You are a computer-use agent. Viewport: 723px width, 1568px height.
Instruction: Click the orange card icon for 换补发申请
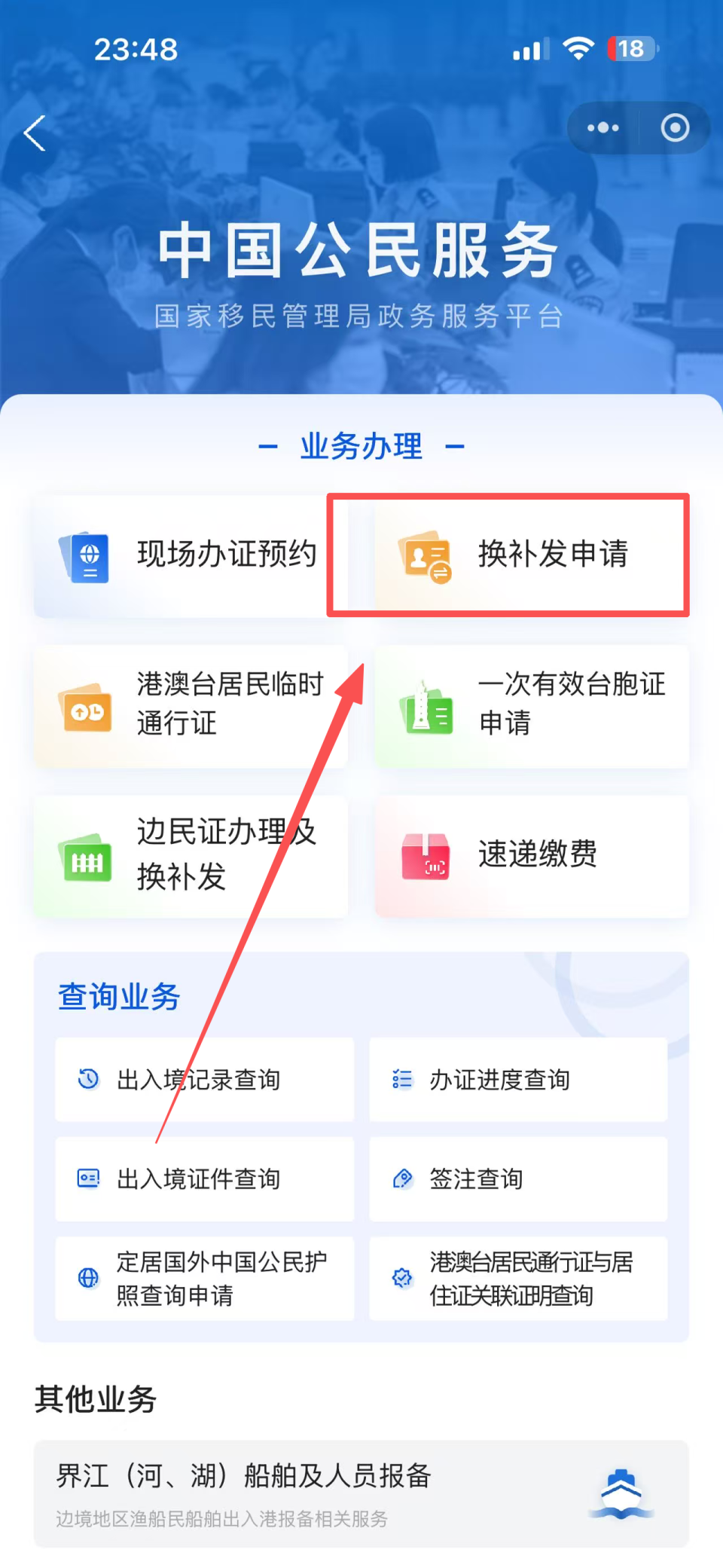pos(426,556)
